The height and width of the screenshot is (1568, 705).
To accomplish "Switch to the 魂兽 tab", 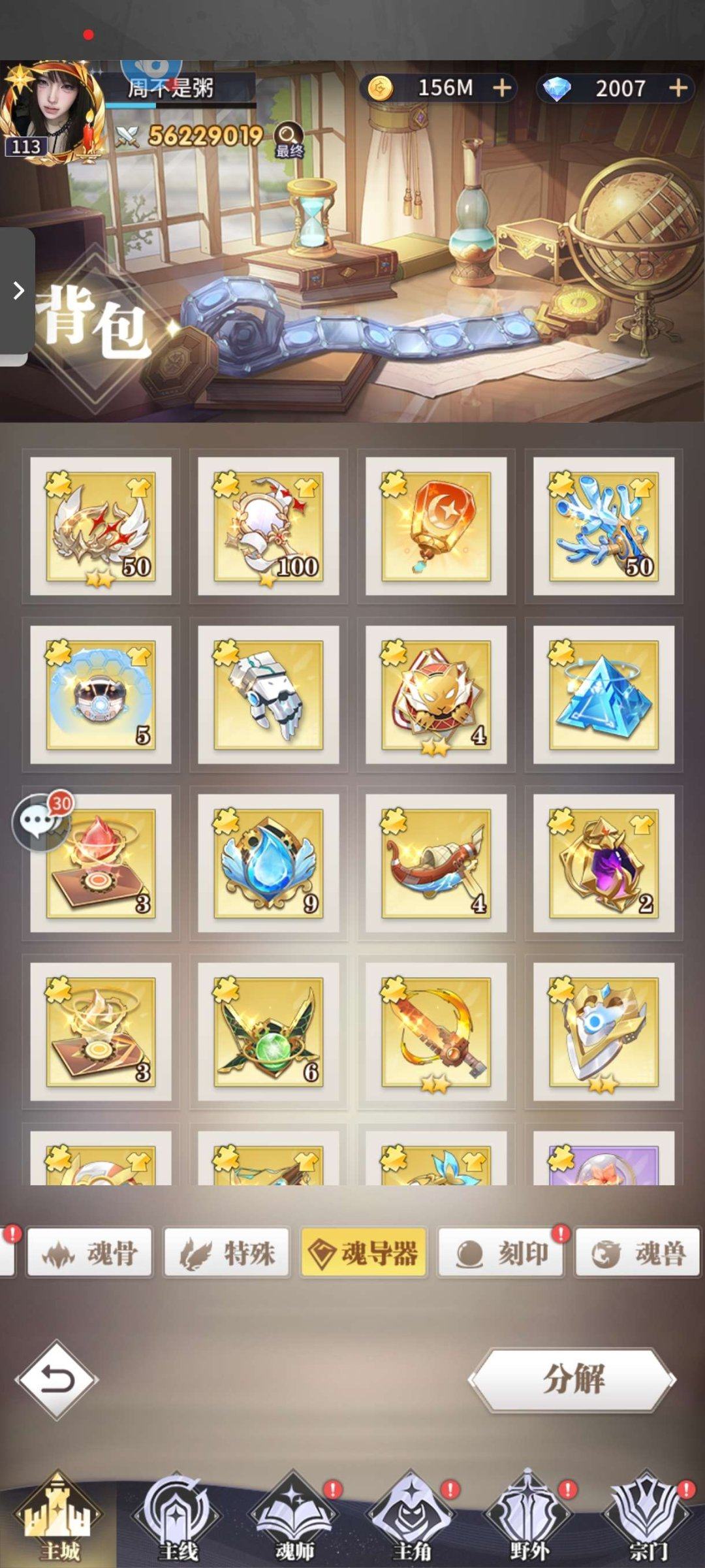I will coord(638,1253).
